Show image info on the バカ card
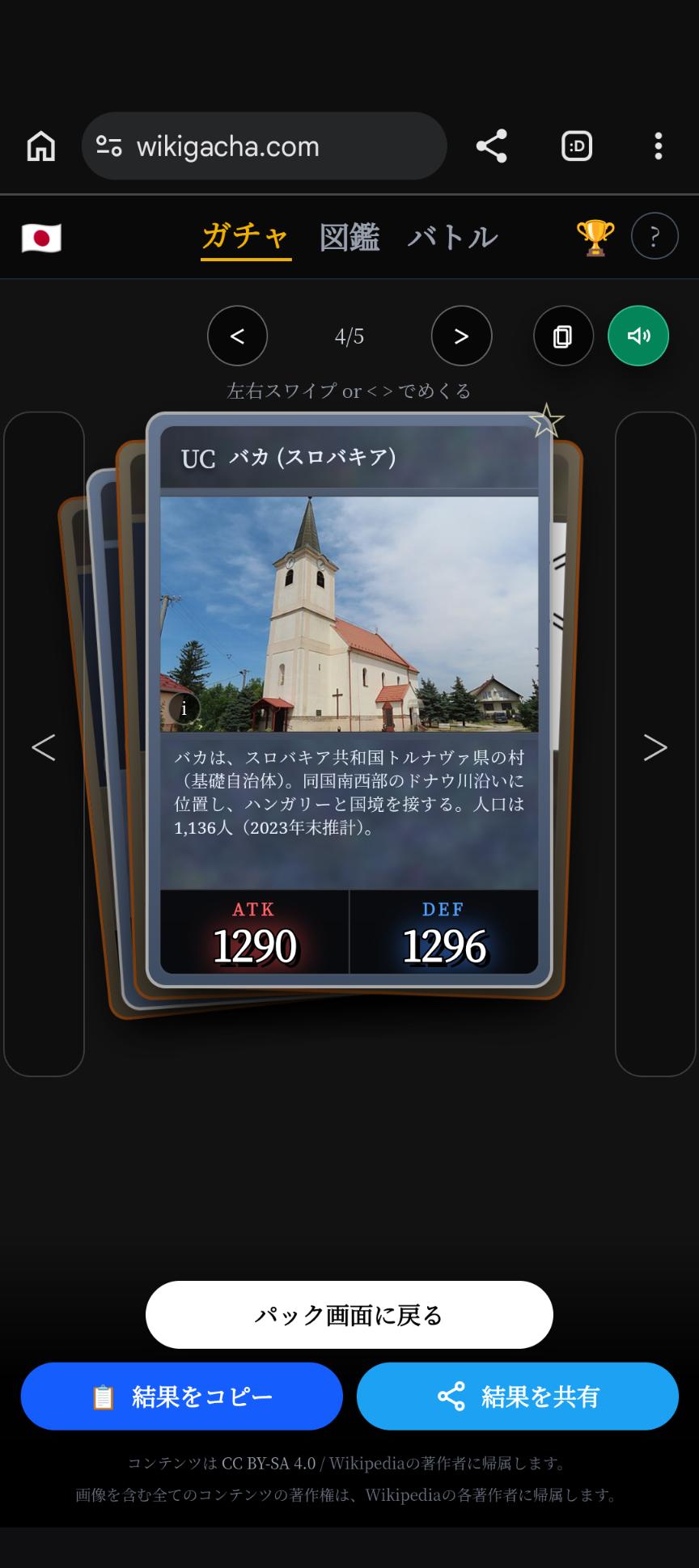699x1568 pixels. (184, 709)
